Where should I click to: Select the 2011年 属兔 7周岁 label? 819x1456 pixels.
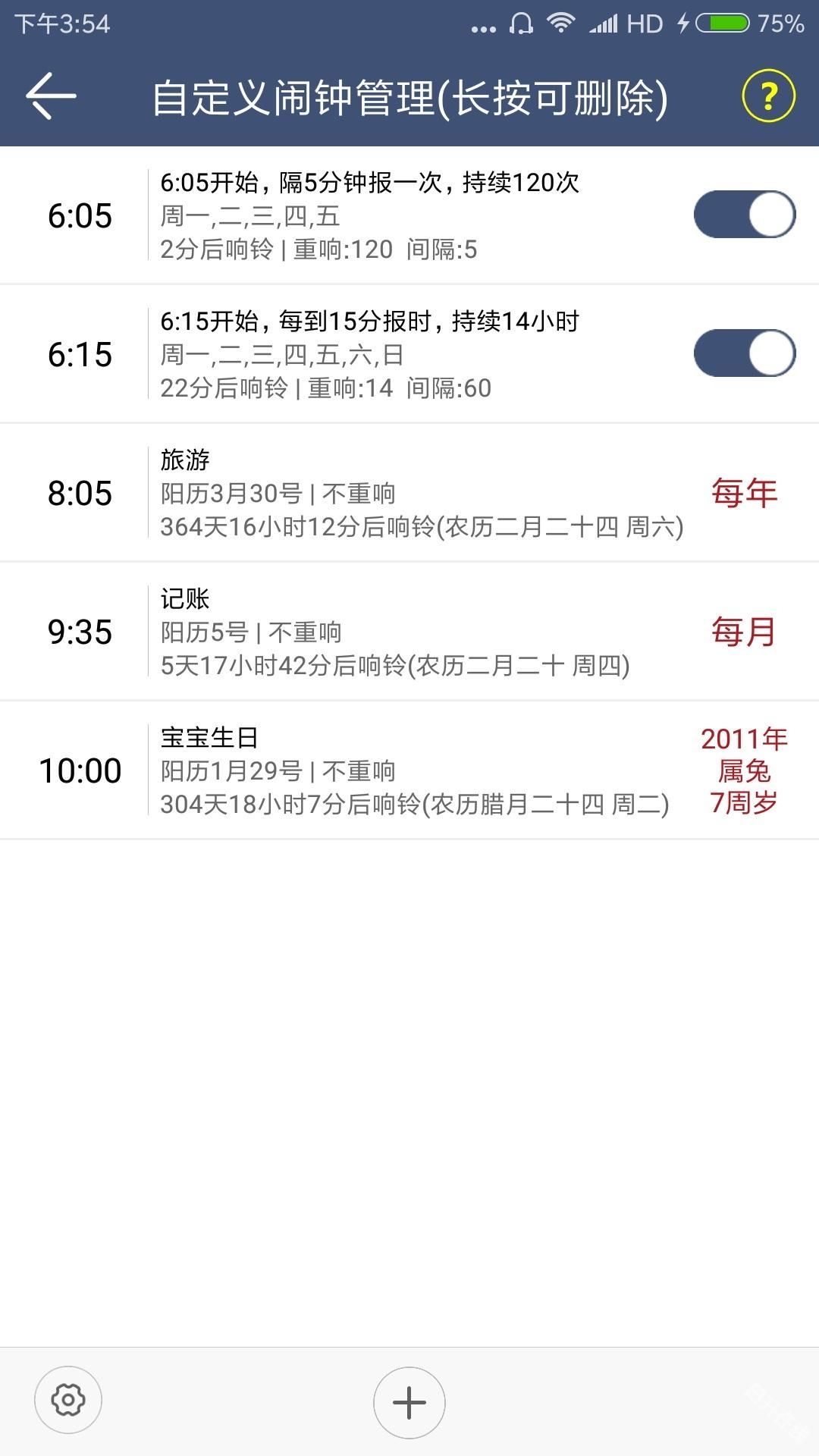pos(744,770)
